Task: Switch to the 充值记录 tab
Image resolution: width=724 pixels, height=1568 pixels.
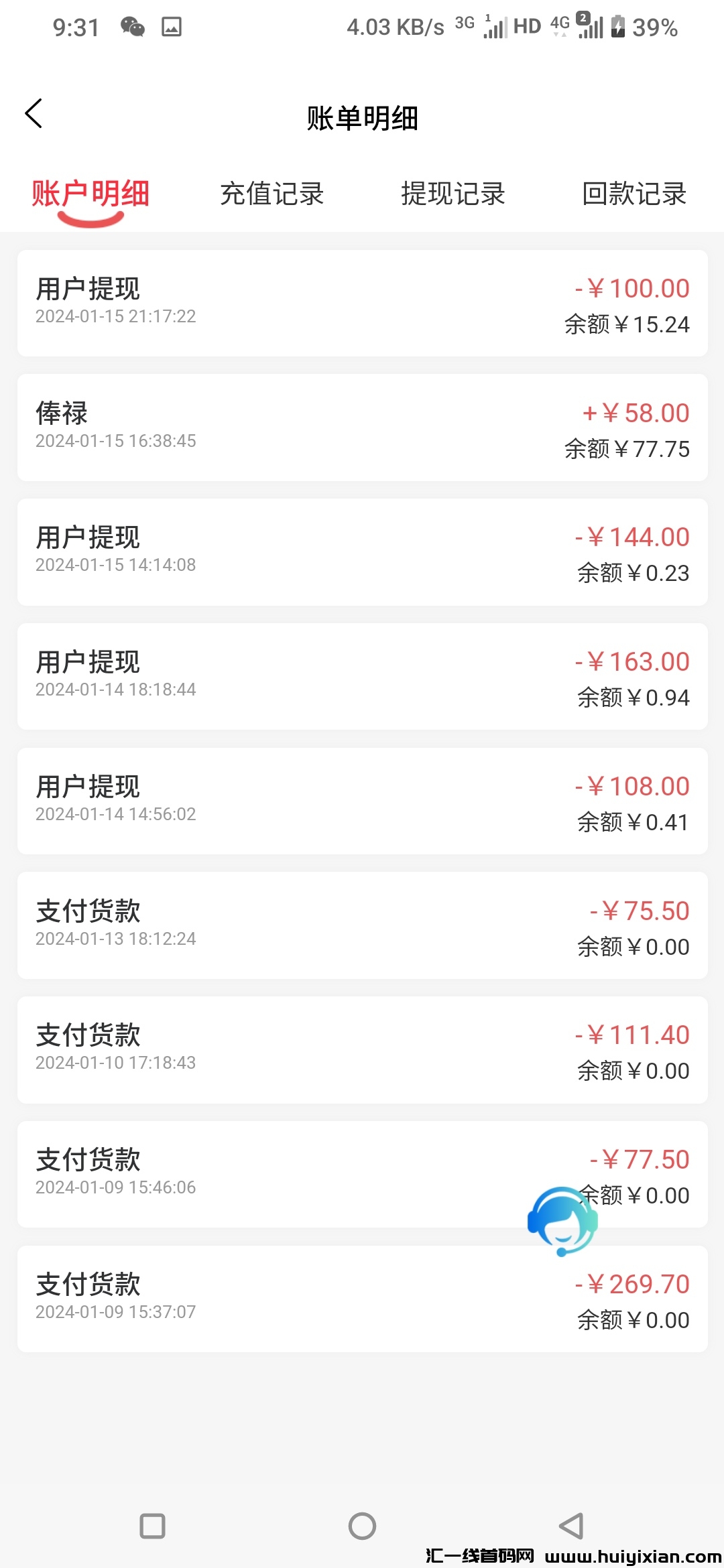Action: 272,194
